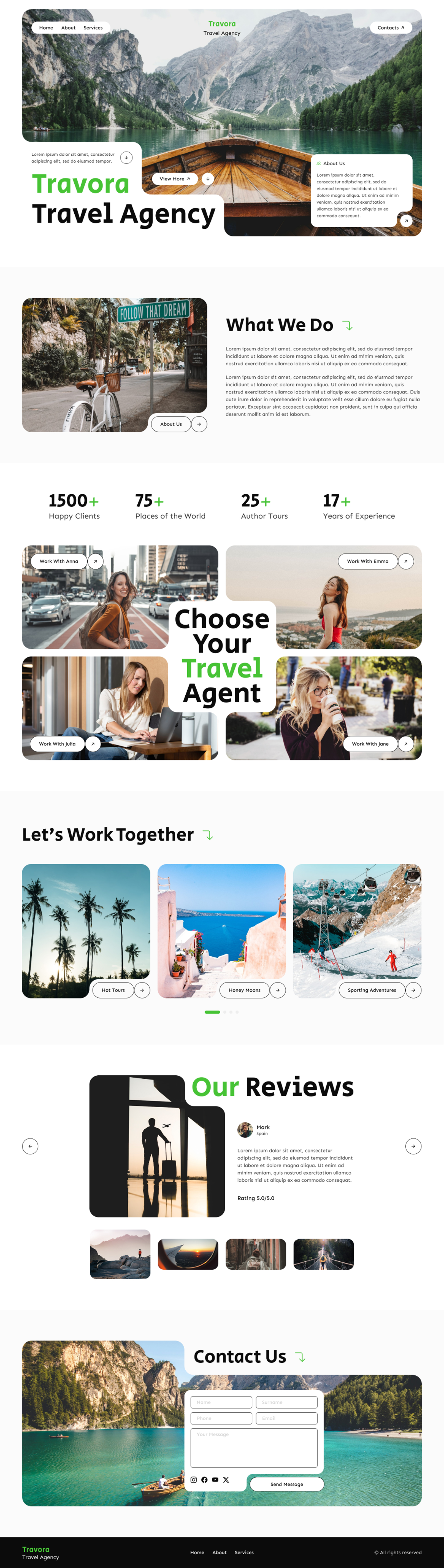
Task: Open the YouTube icon in contact form
Action: click(215, 1480)
